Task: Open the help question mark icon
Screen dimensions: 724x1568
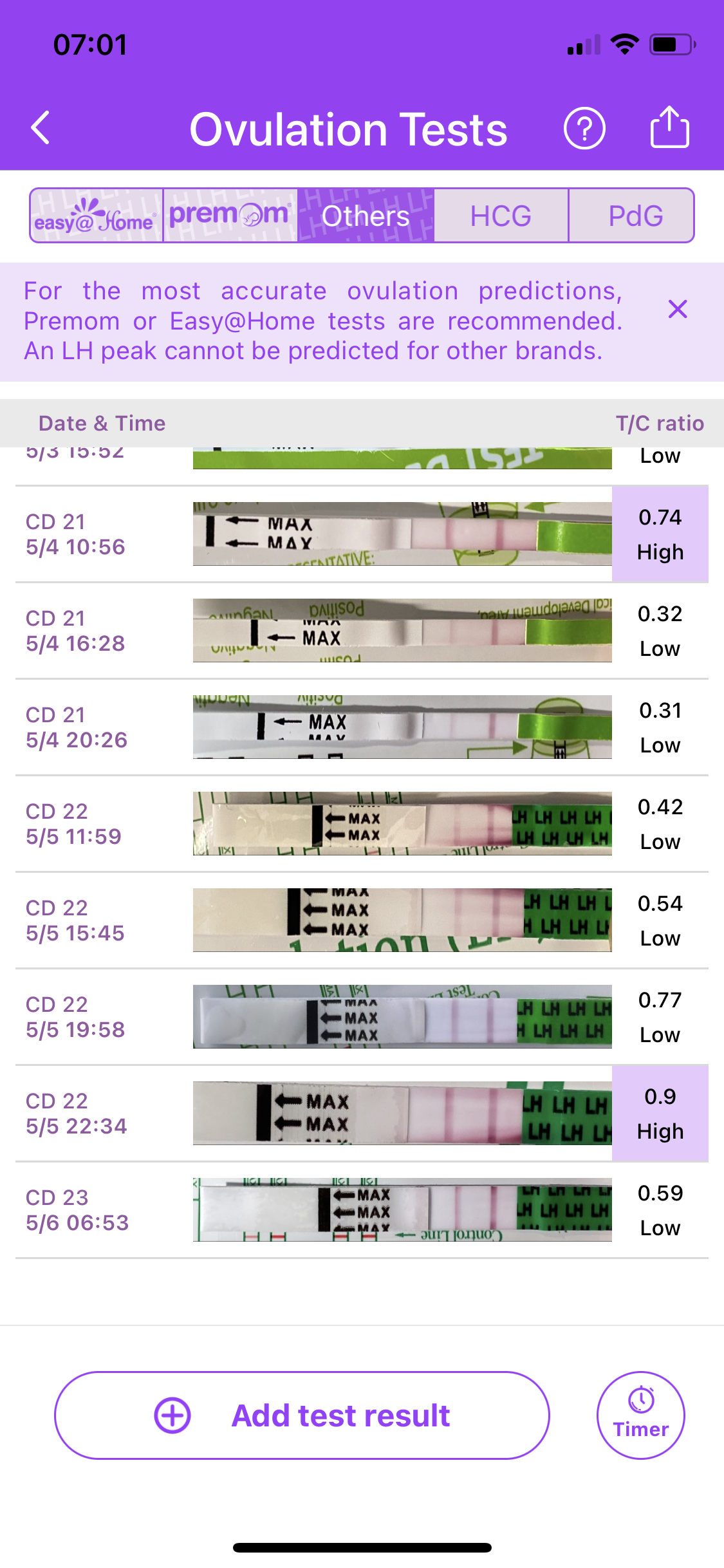Action: point(584,129)
